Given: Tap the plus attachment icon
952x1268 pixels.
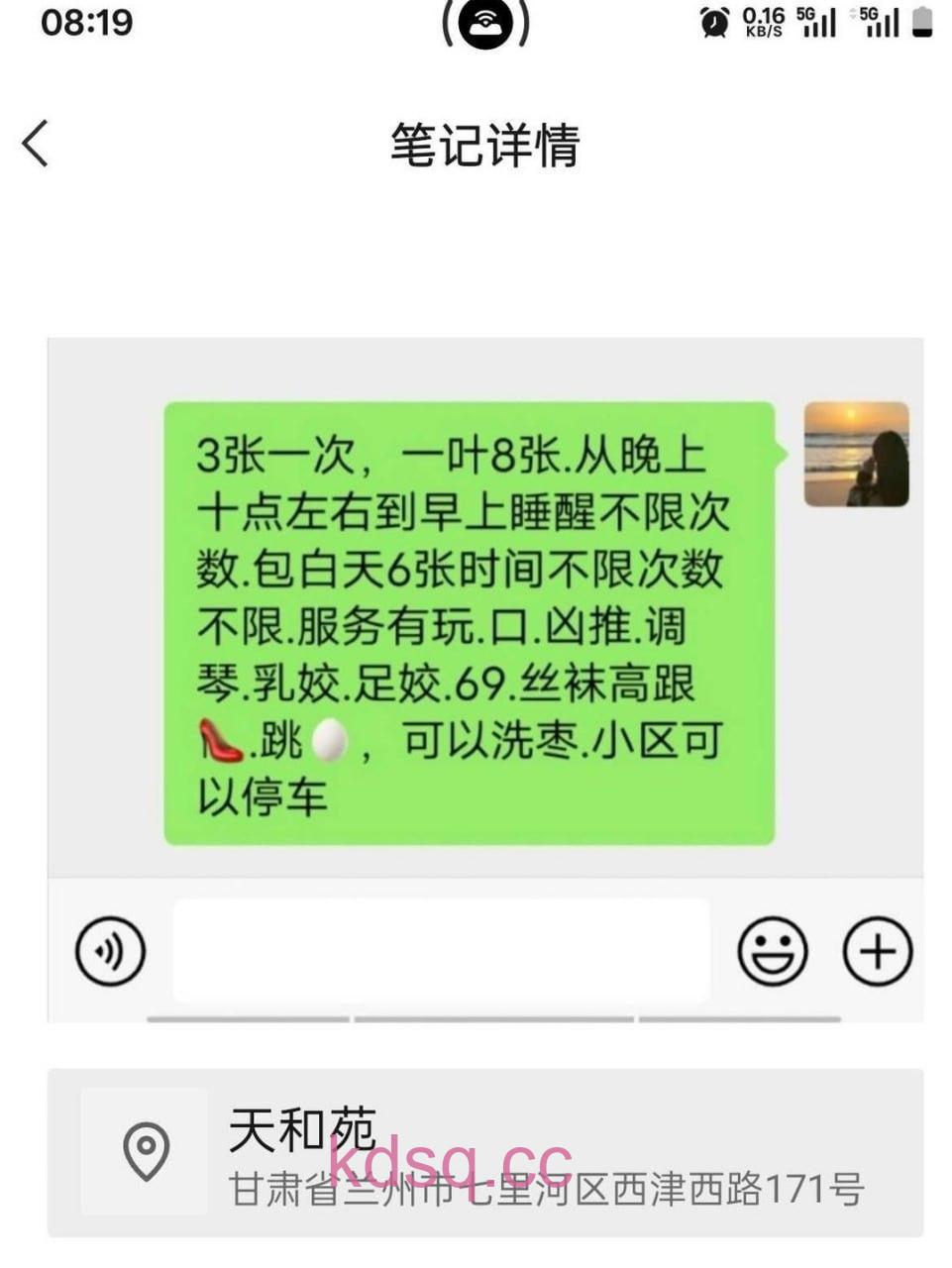Looking at the screenshot, I should tap(876, 950).
